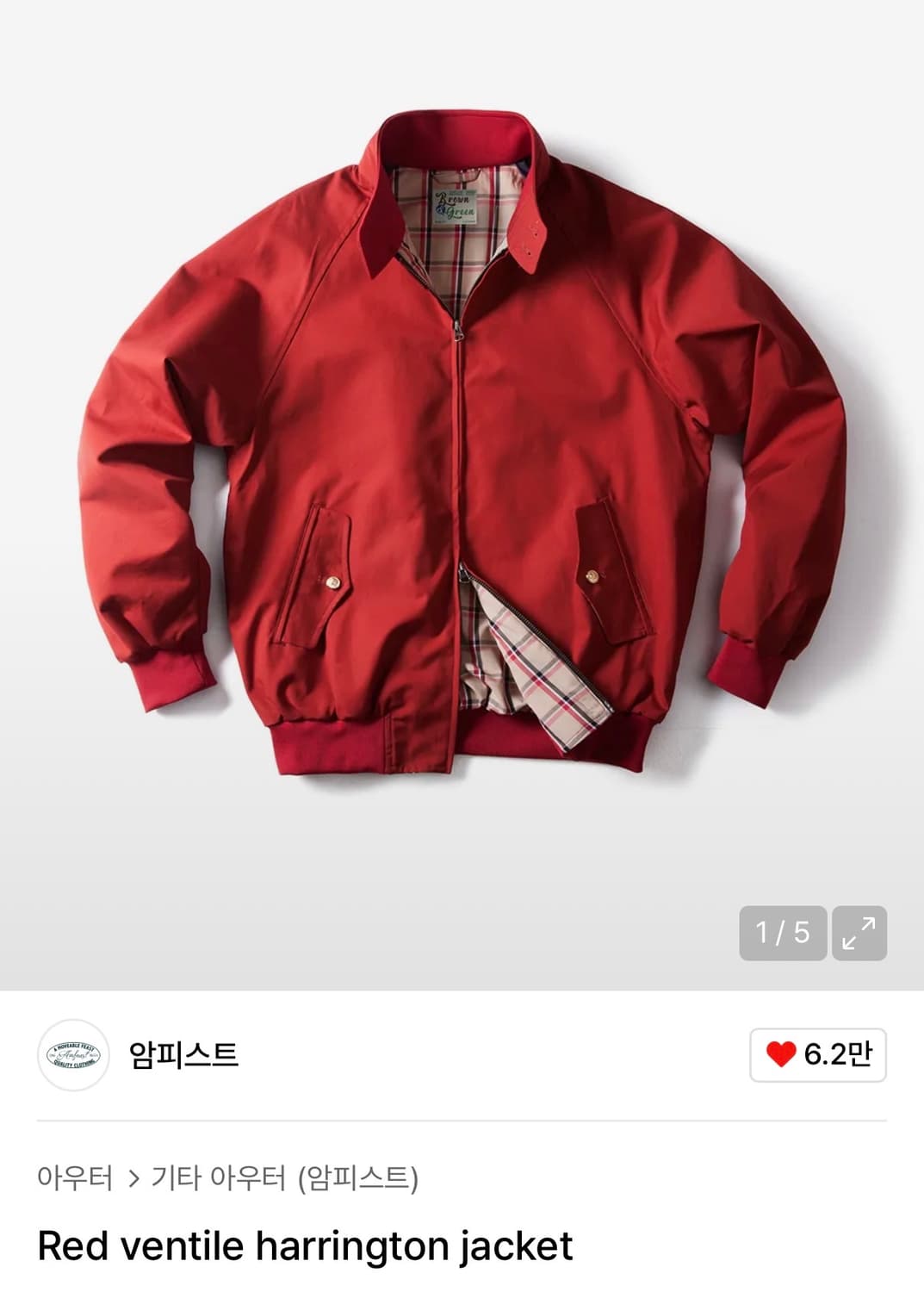Open the red harrington jacket photo

pyautogui.click(x=462, y=431)
